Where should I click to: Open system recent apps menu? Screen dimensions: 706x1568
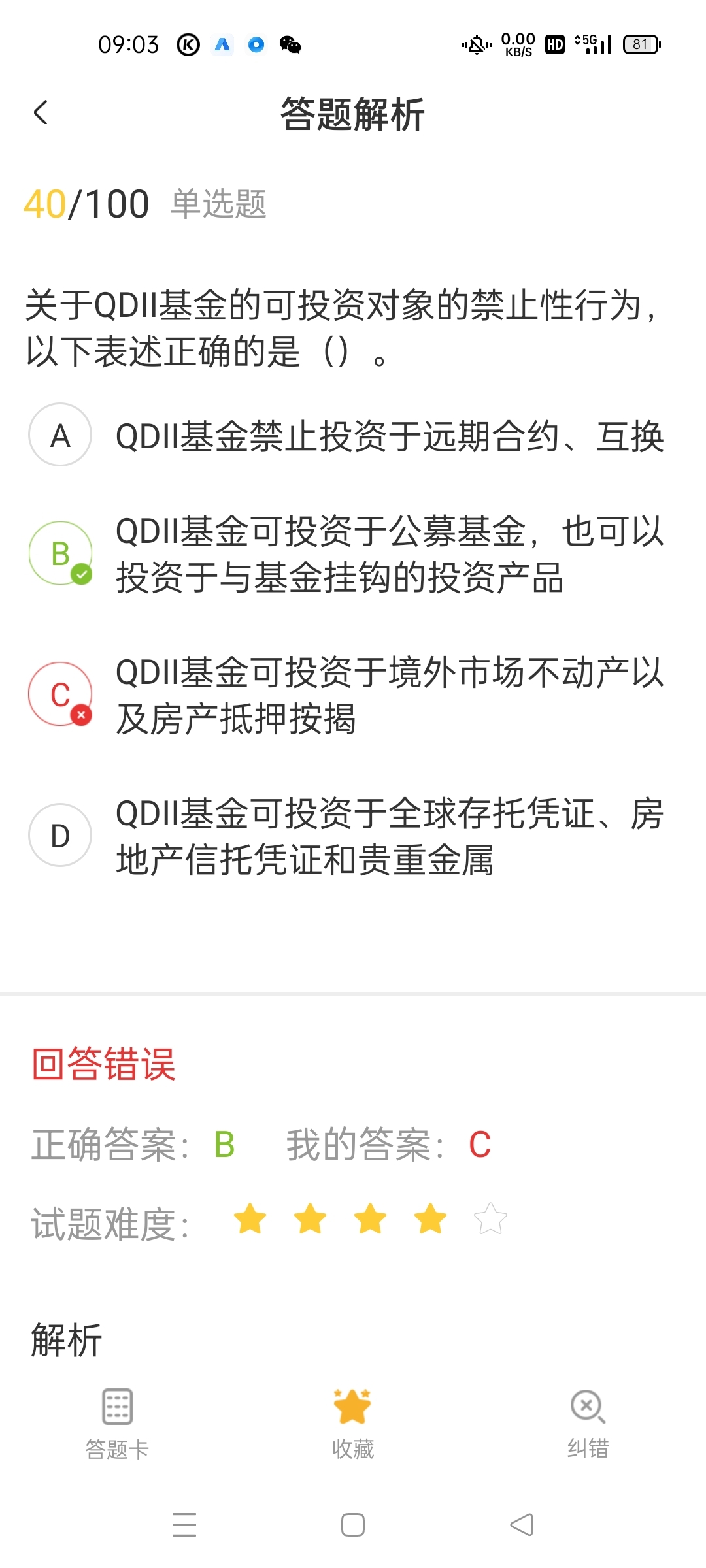(184, 1525)
